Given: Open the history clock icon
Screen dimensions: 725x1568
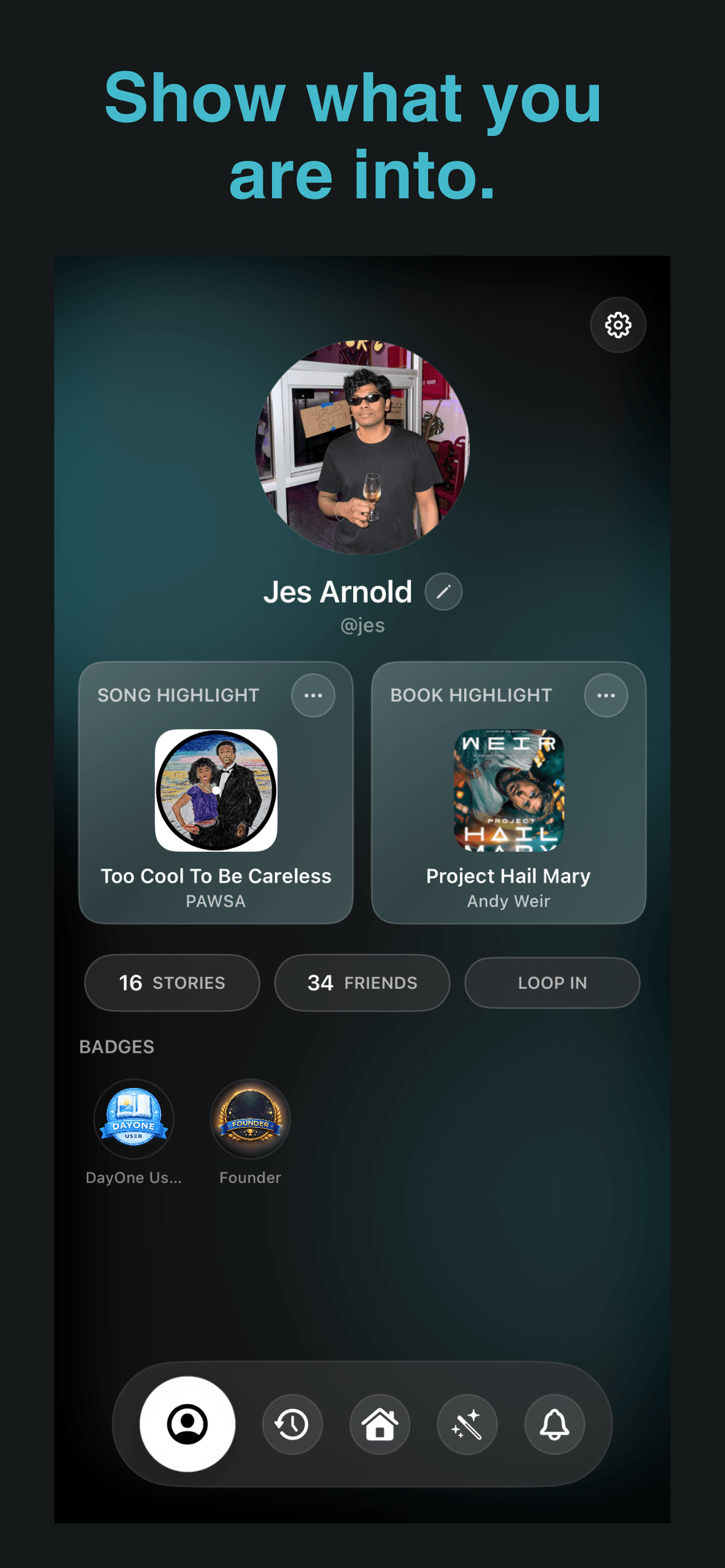Looking at the screenshot, I should 292,1424.
